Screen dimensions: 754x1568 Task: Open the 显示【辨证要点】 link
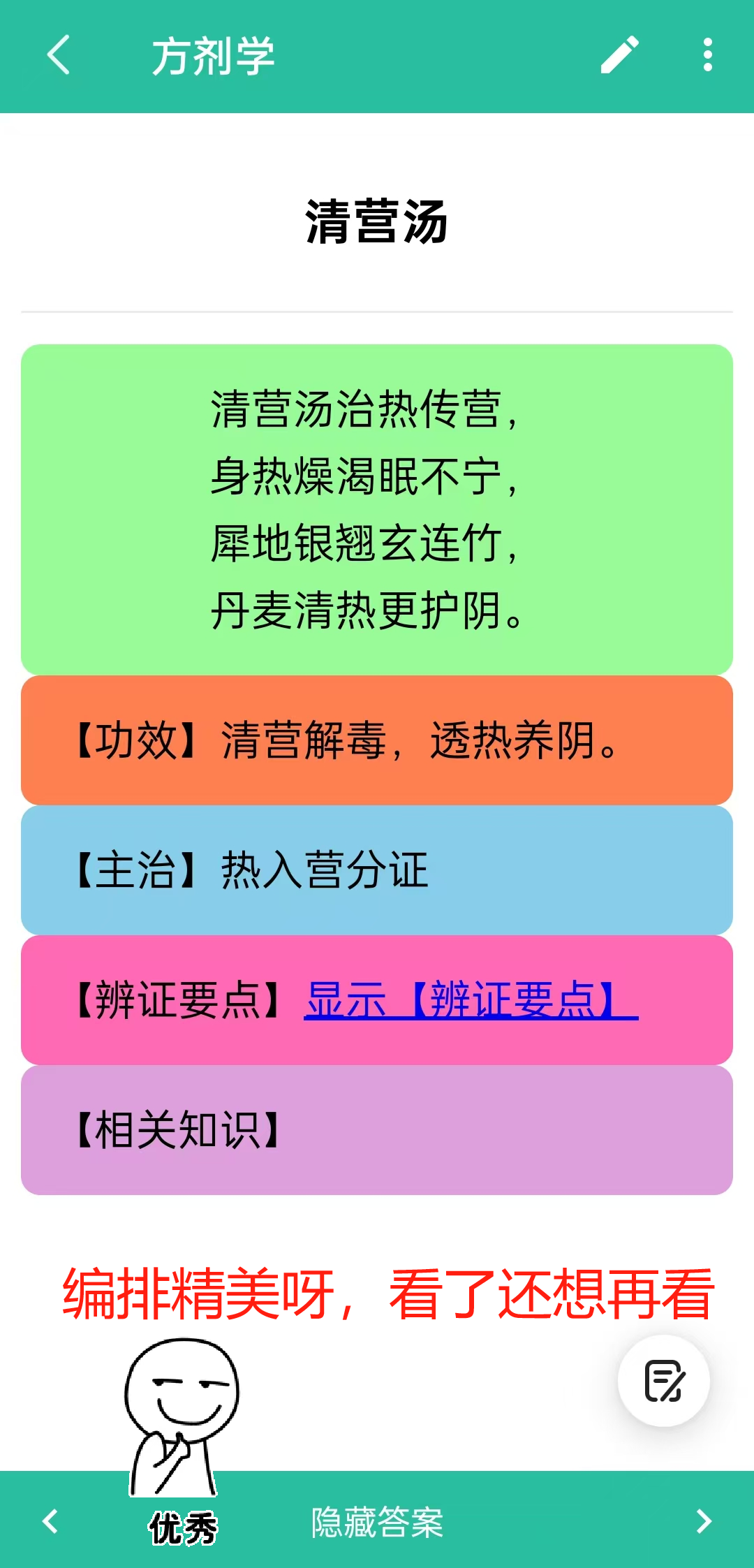471,999
